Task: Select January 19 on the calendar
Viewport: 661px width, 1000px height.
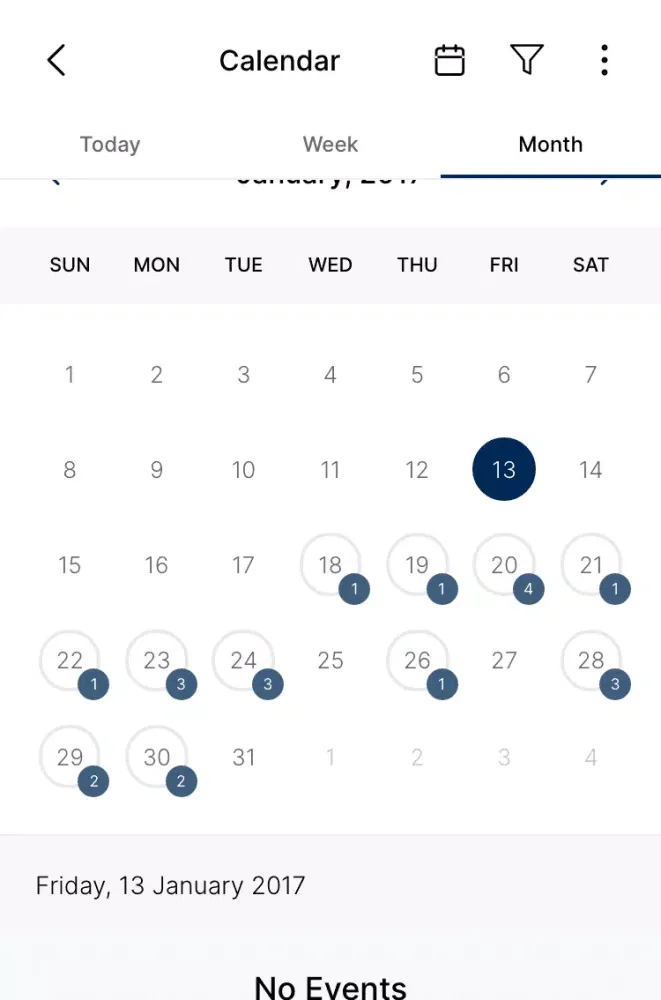Action: pos(417,565)
